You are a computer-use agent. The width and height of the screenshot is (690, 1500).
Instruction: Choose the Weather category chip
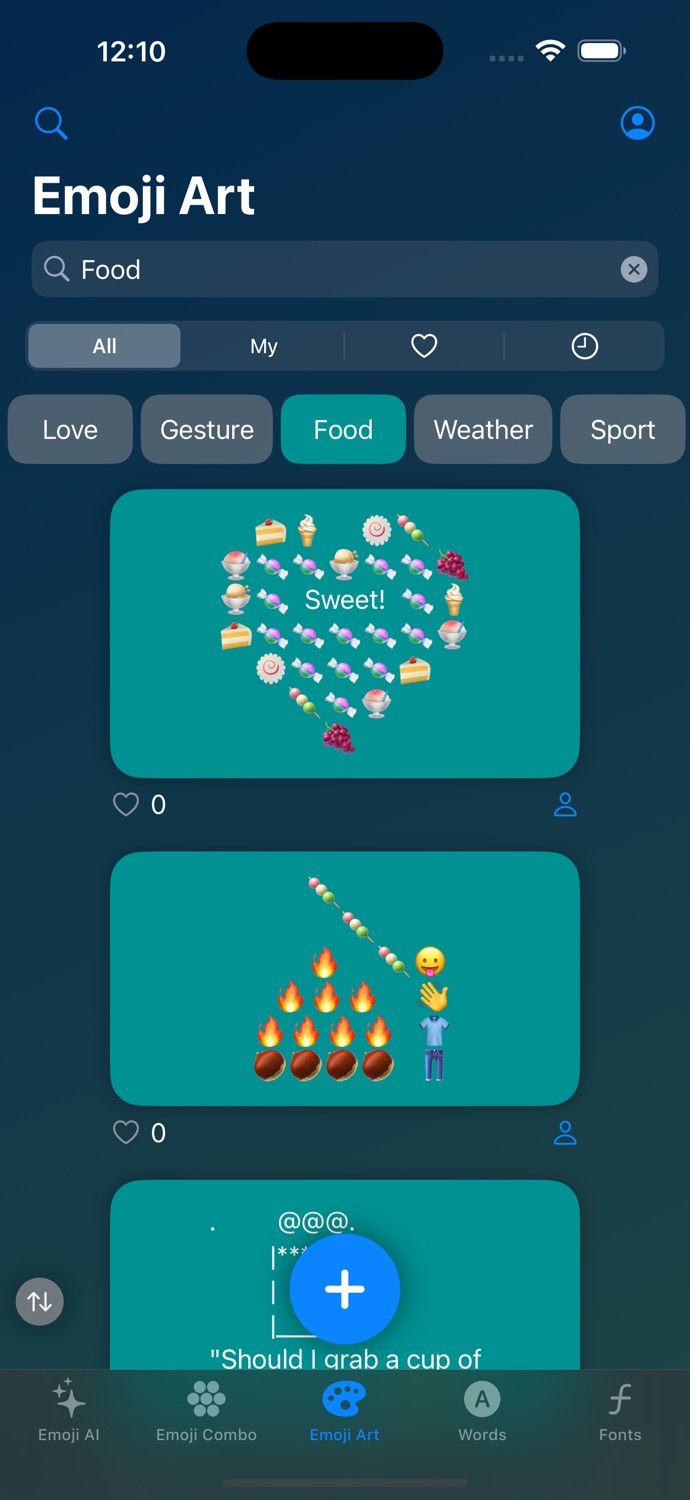tap(483, 429)
